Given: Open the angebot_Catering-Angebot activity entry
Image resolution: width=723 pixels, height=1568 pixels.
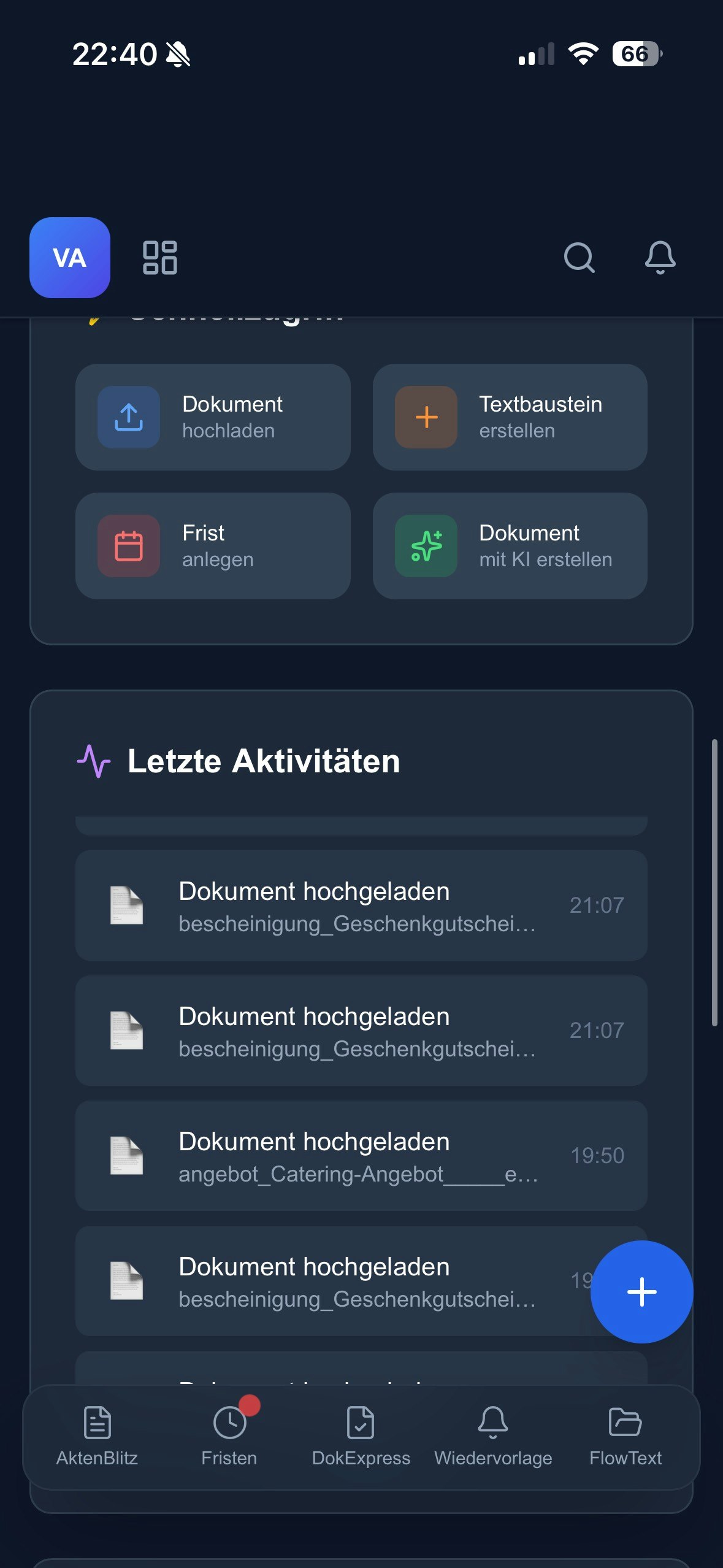Looking at the screenshot, I should 361,1156.
